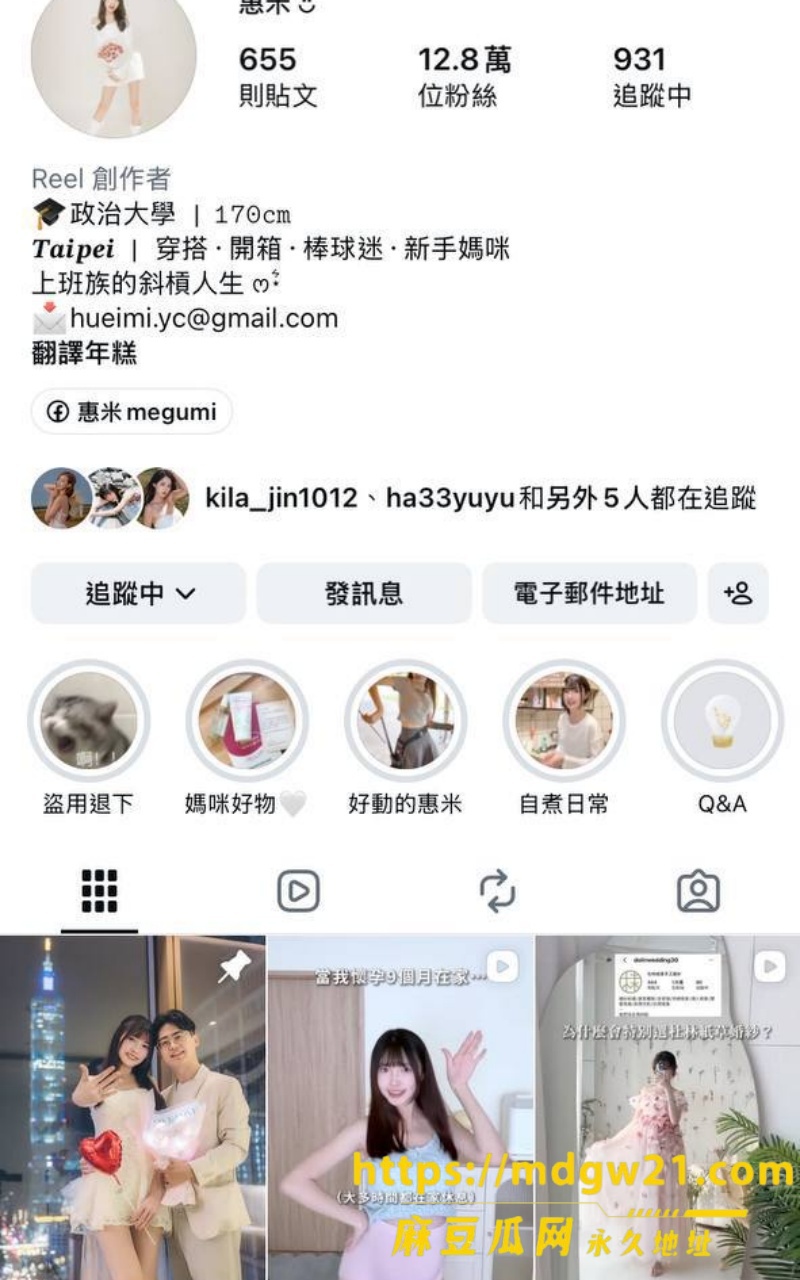Open the reel about 懷孕9個月在家

[x=400, y=1108]
